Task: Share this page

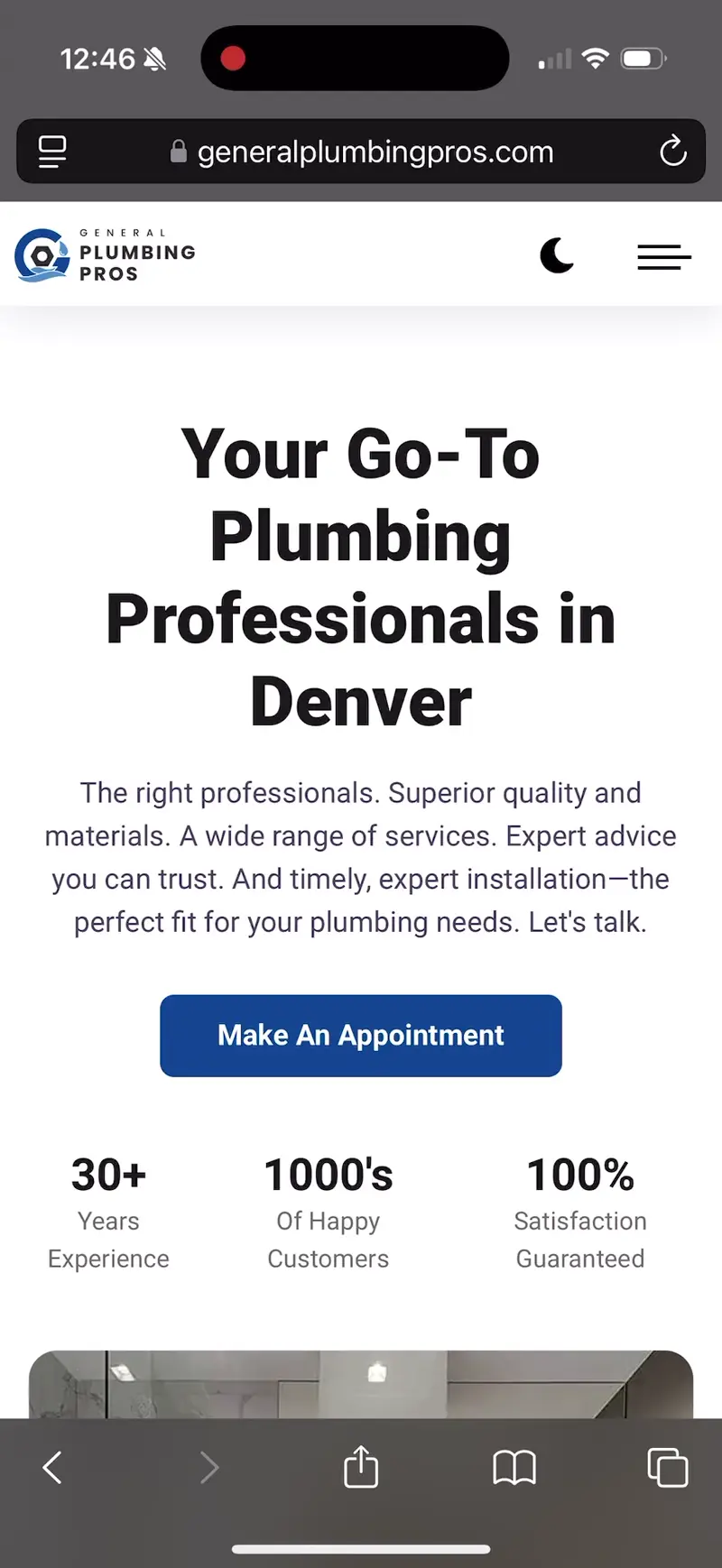Action: 361,1468
